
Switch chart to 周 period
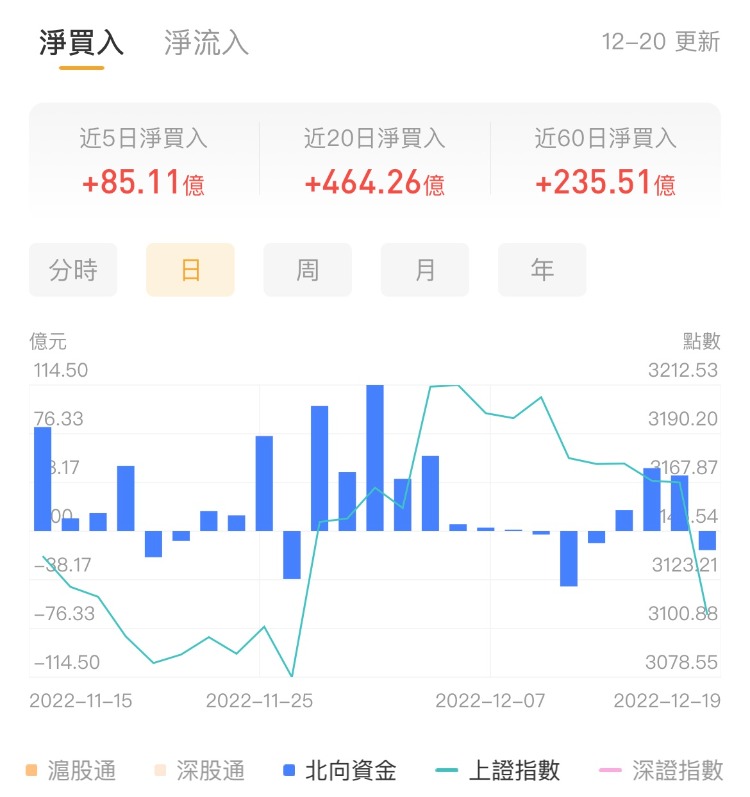click(x=308, y=270)
